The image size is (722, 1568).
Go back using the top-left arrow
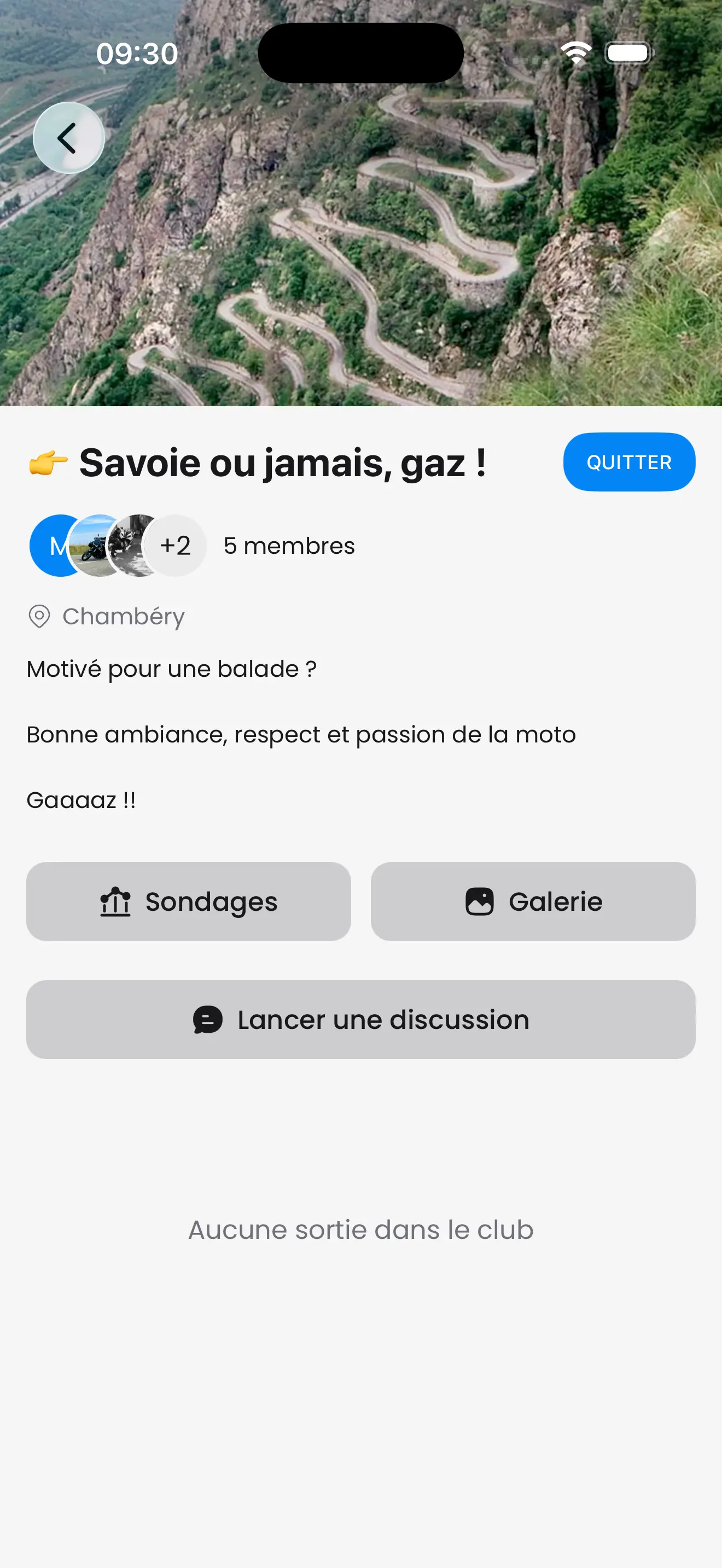(x=68, y=138)
